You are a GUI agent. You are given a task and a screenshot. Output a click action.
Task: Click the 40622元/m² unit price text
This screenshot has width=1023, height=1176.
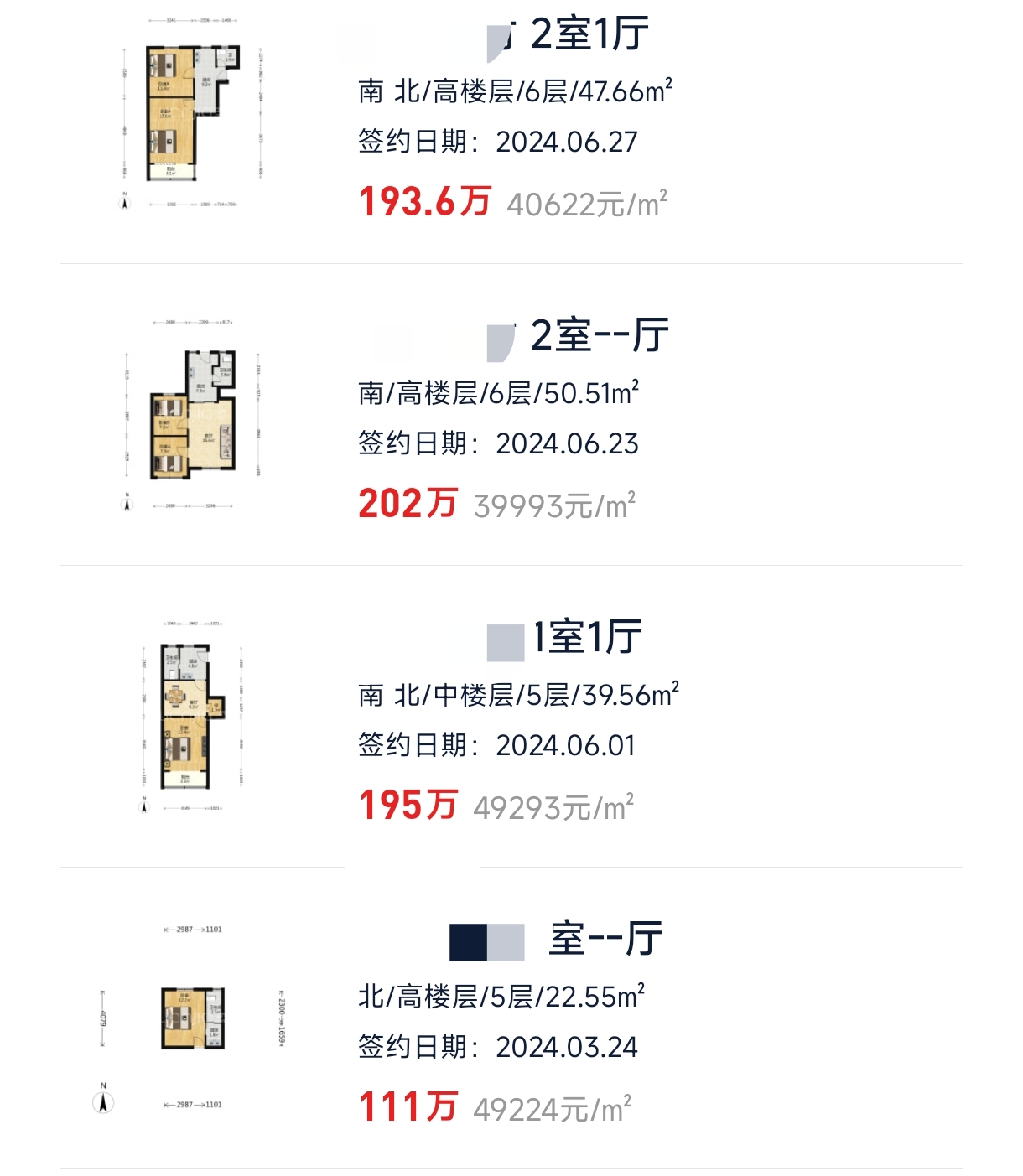[589, 199]
